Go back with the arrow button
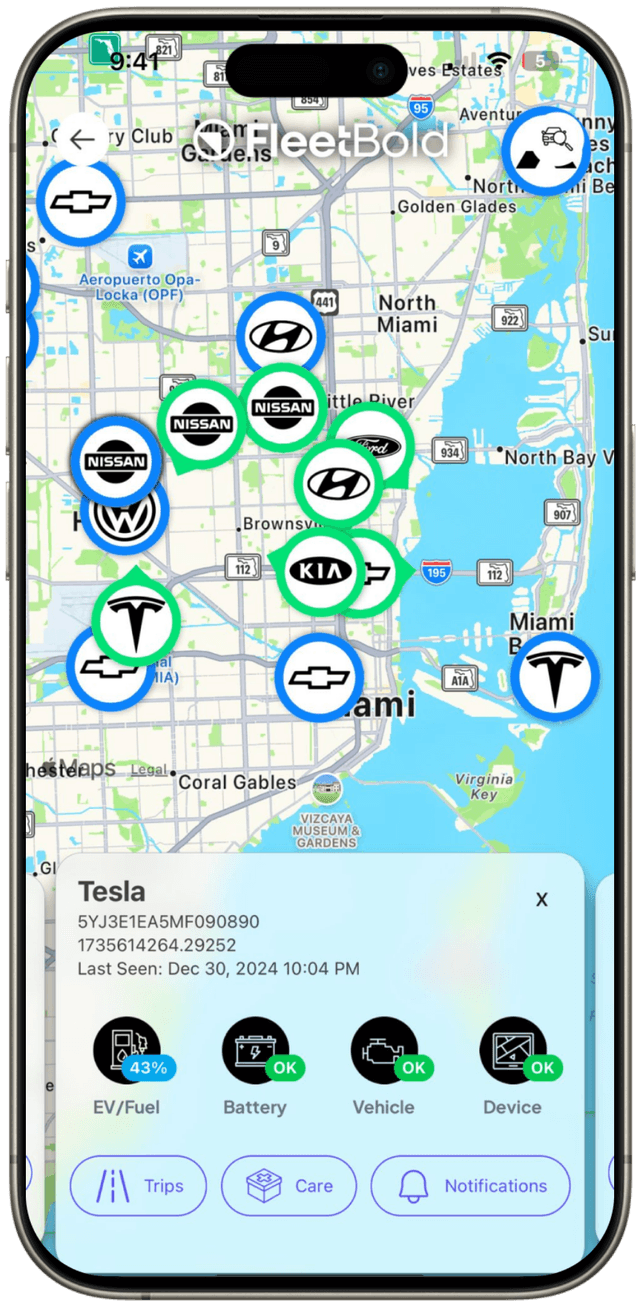640x1307 pixels. pyautogui.click(x=82, y=140)
